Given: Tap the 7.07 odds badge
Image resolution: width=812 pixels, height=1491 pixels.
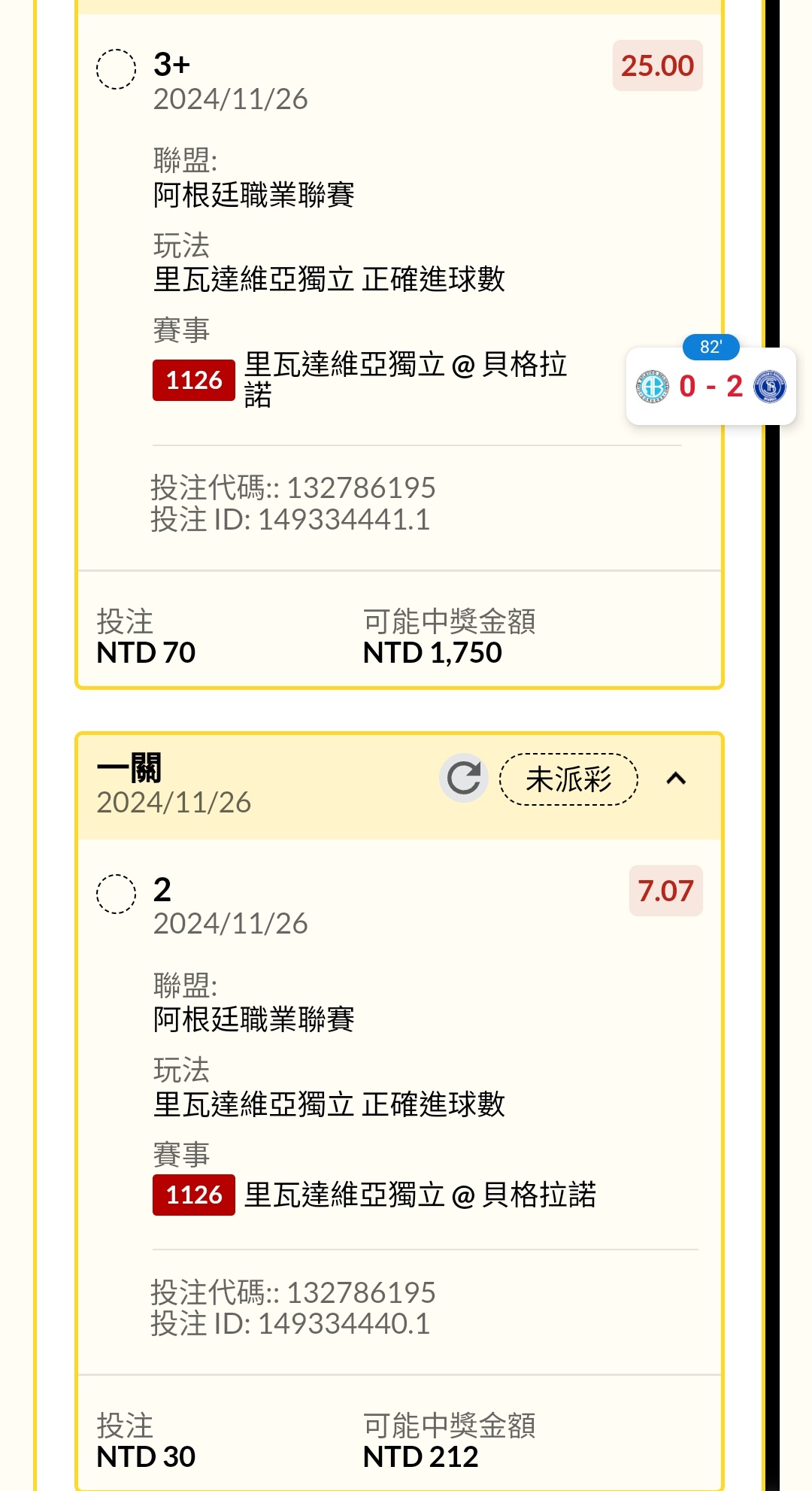Looking at the screenshot, I should 665,891.
